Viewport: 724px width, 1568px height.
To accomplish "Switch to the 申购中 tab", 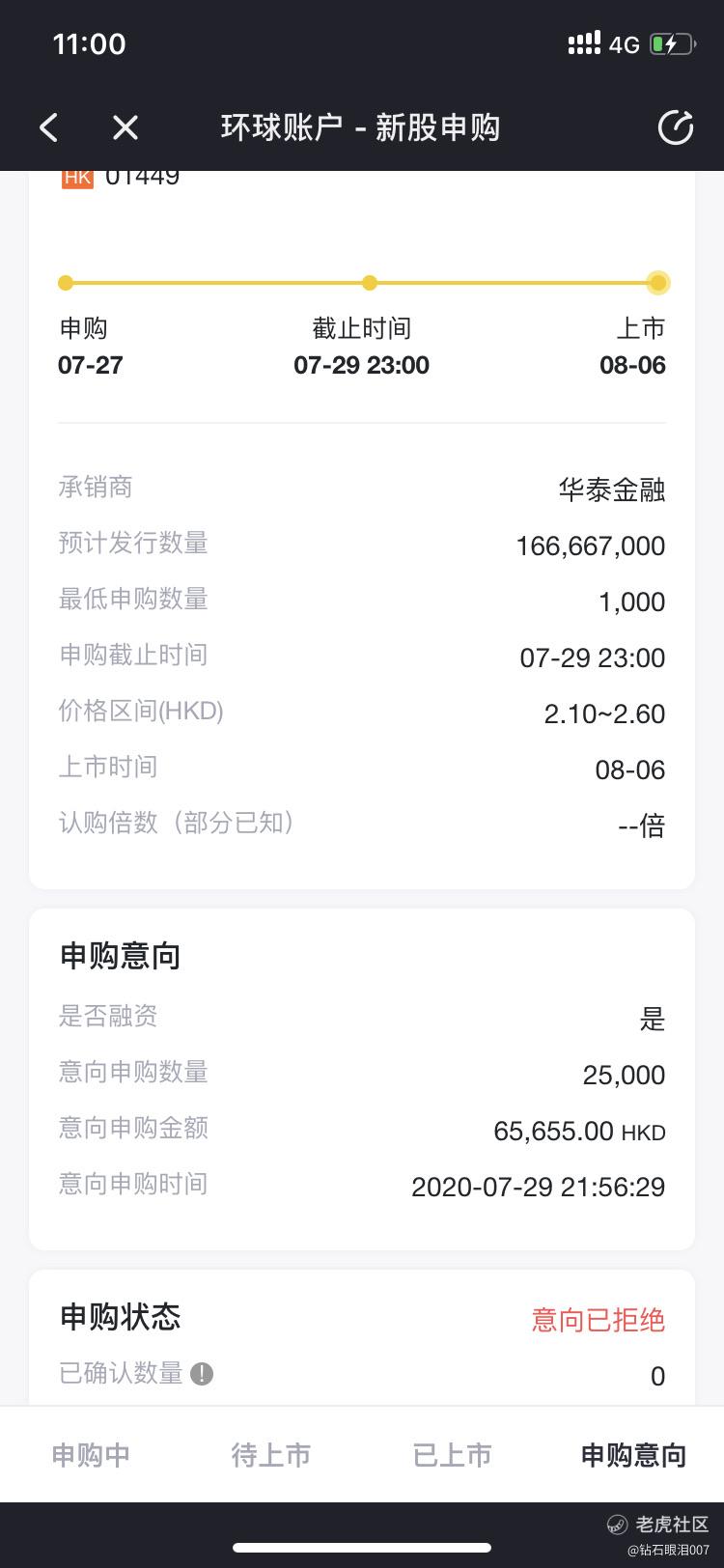I will pos(91,1454).
